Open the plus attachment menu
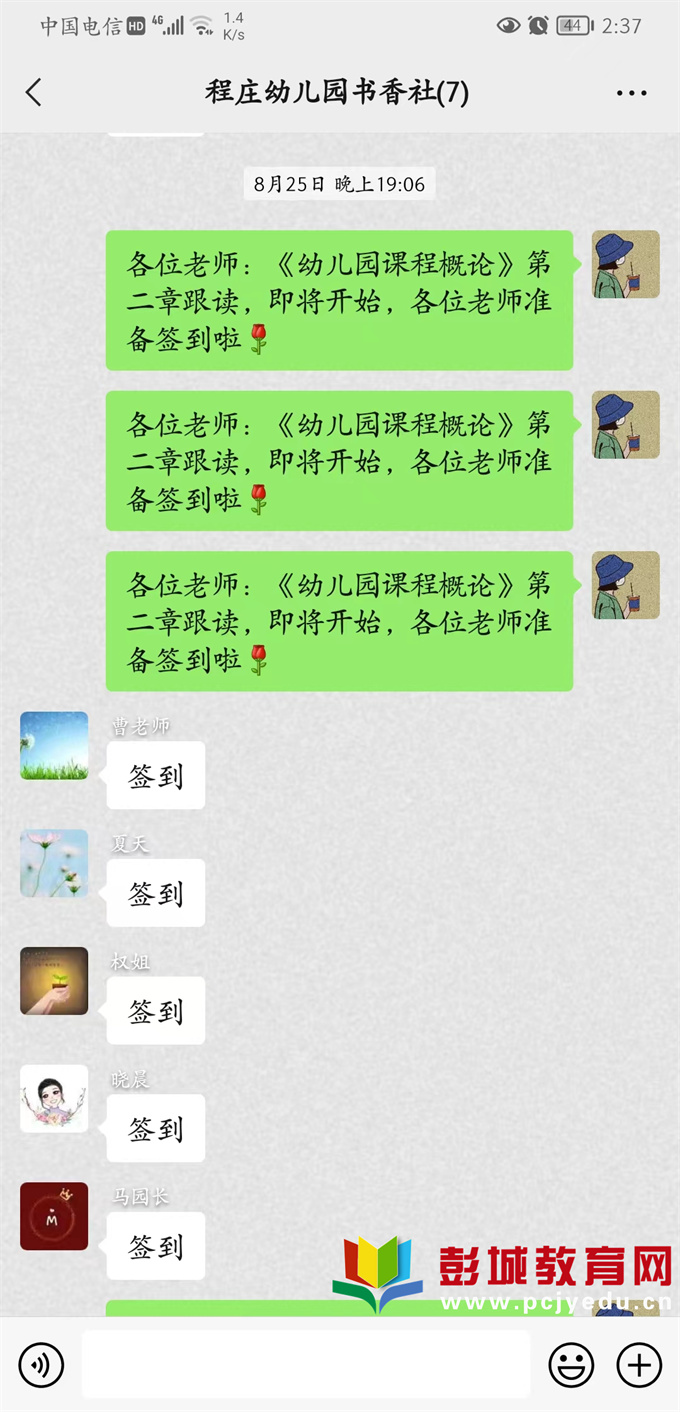Image resolution: width=680 pixels, height=1412 pixels. tap(639, 1364)
